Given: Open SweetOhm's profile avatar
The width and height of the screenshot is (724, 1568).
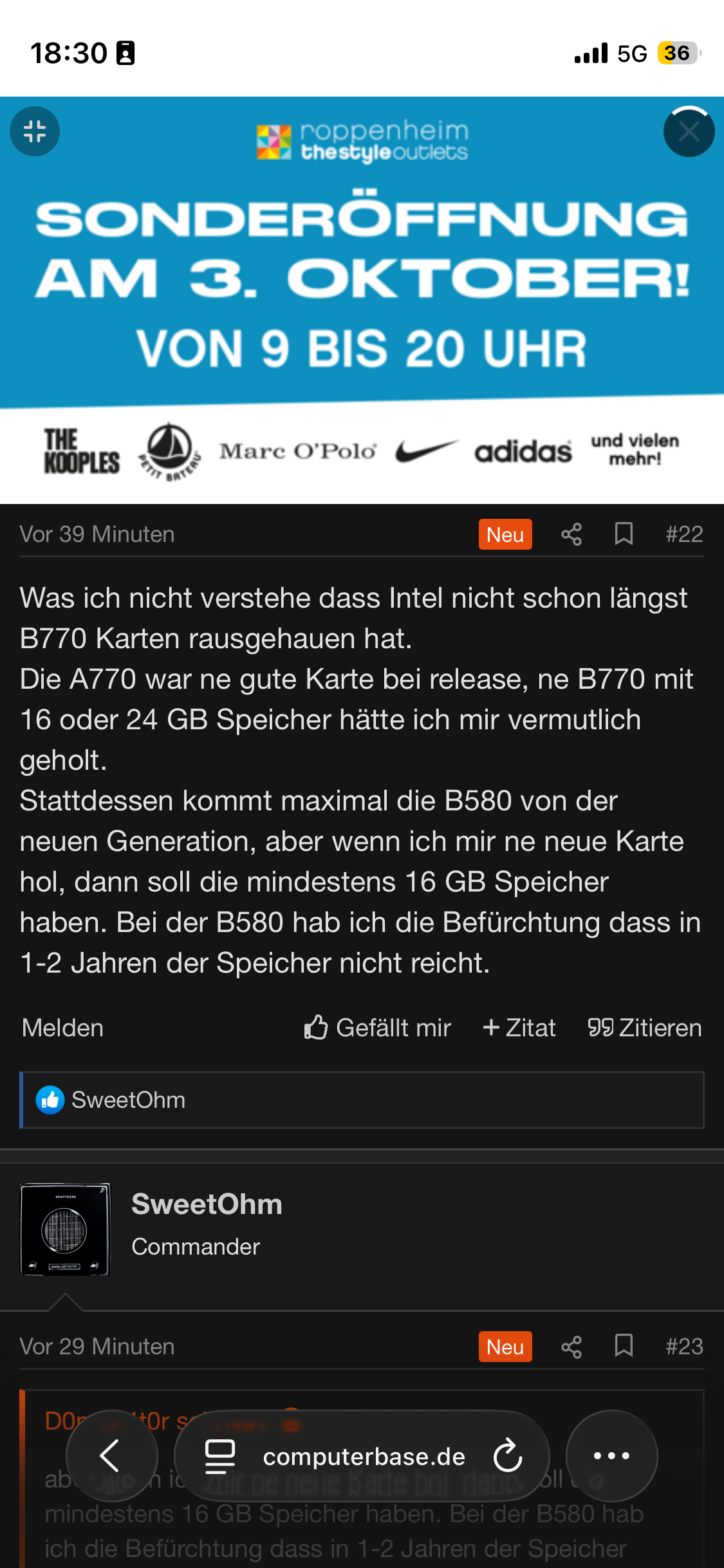Looking at the screenshot, I should tap(66, 1229).
